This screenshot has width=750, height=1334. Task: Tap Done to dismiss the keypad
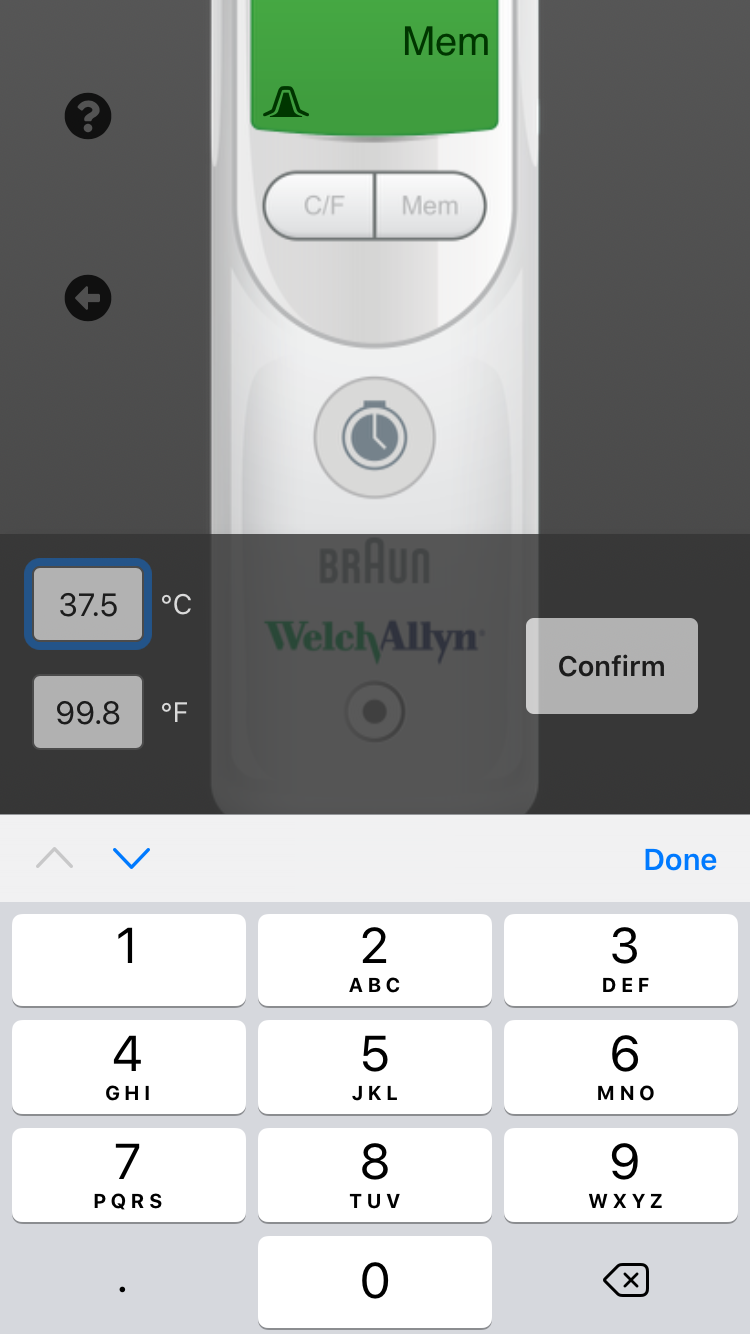(680, 859)
